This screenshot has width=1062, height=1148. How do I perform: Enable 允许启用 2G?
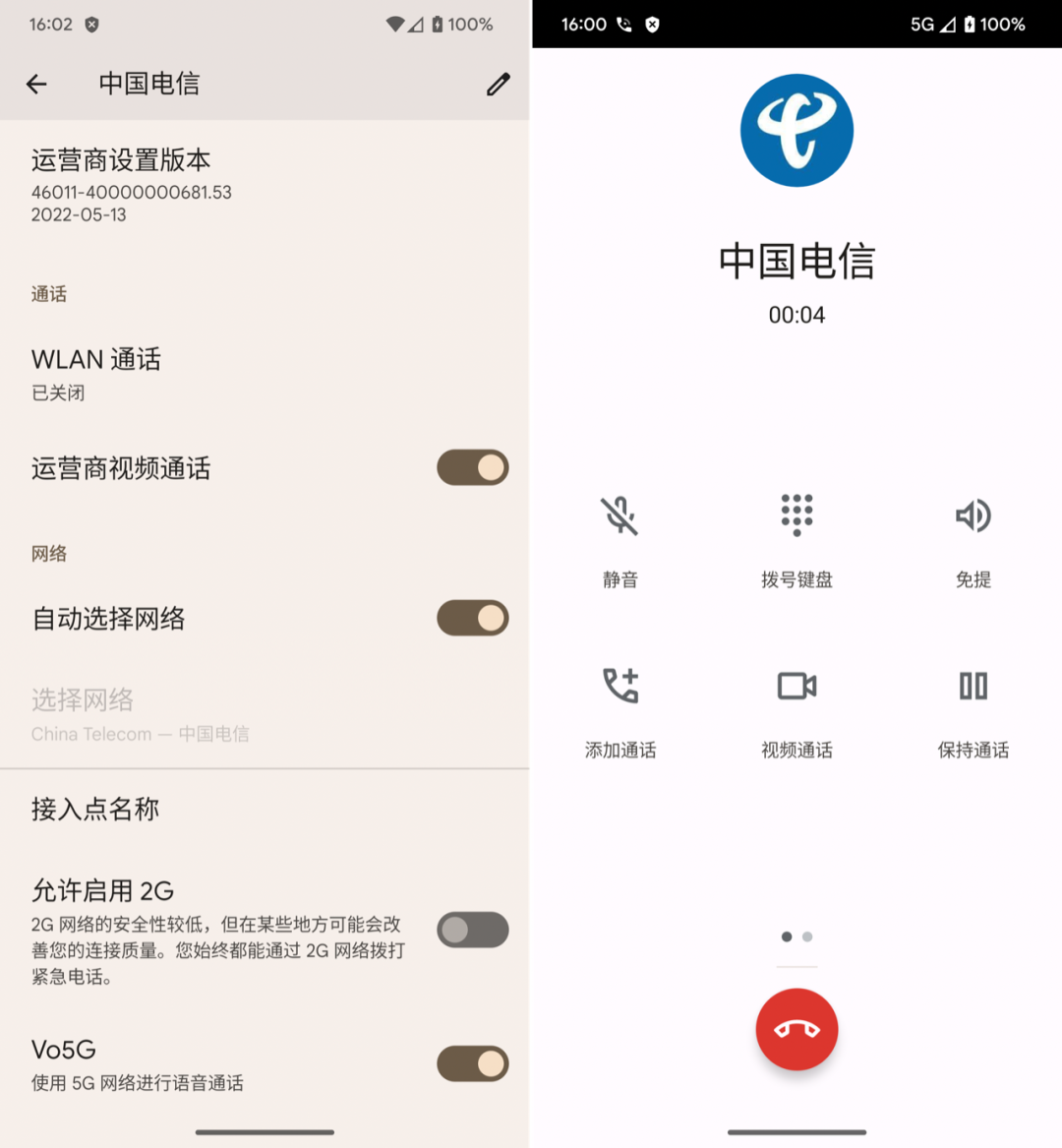472,930
